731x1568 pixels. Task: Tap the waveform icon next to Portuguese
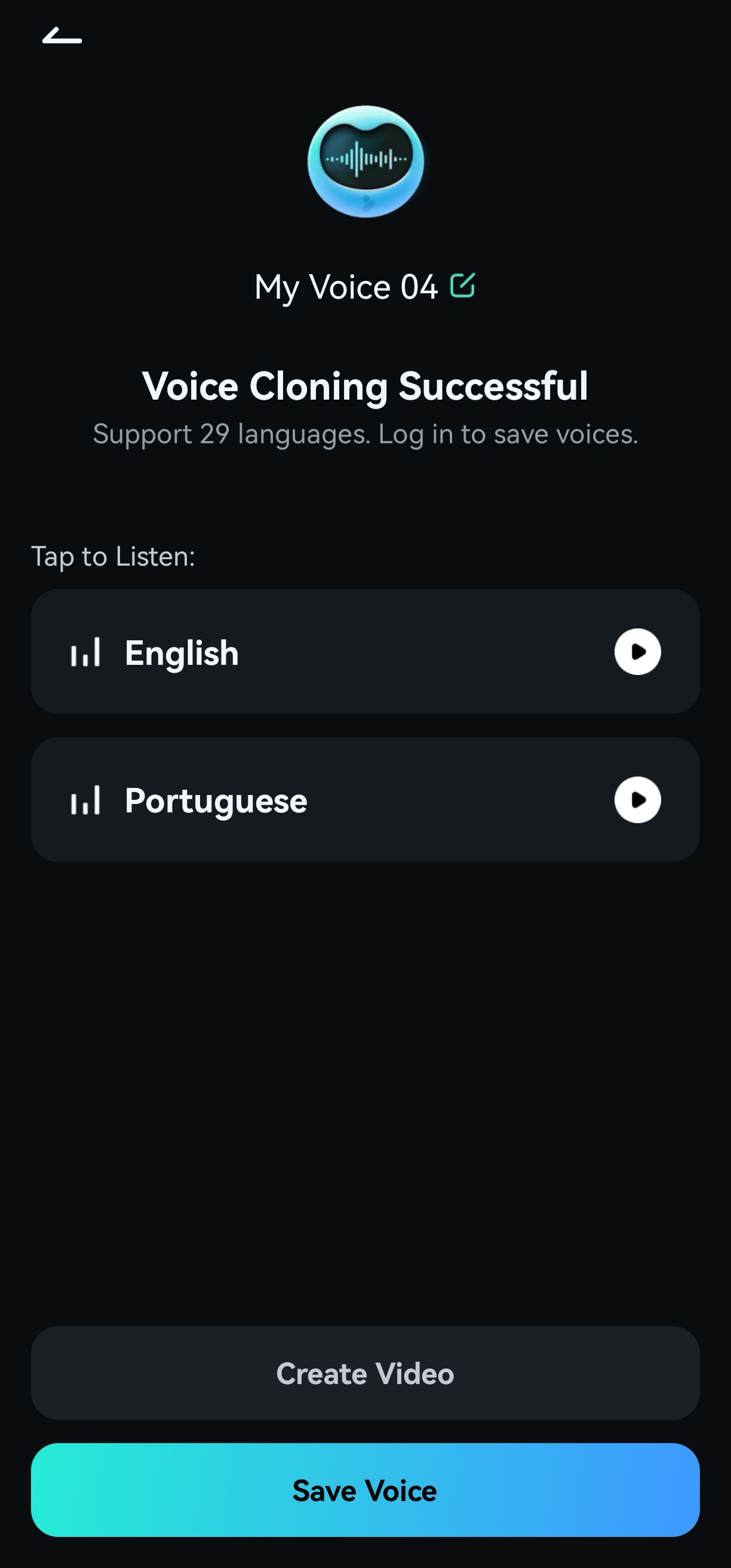pos(86,800)
